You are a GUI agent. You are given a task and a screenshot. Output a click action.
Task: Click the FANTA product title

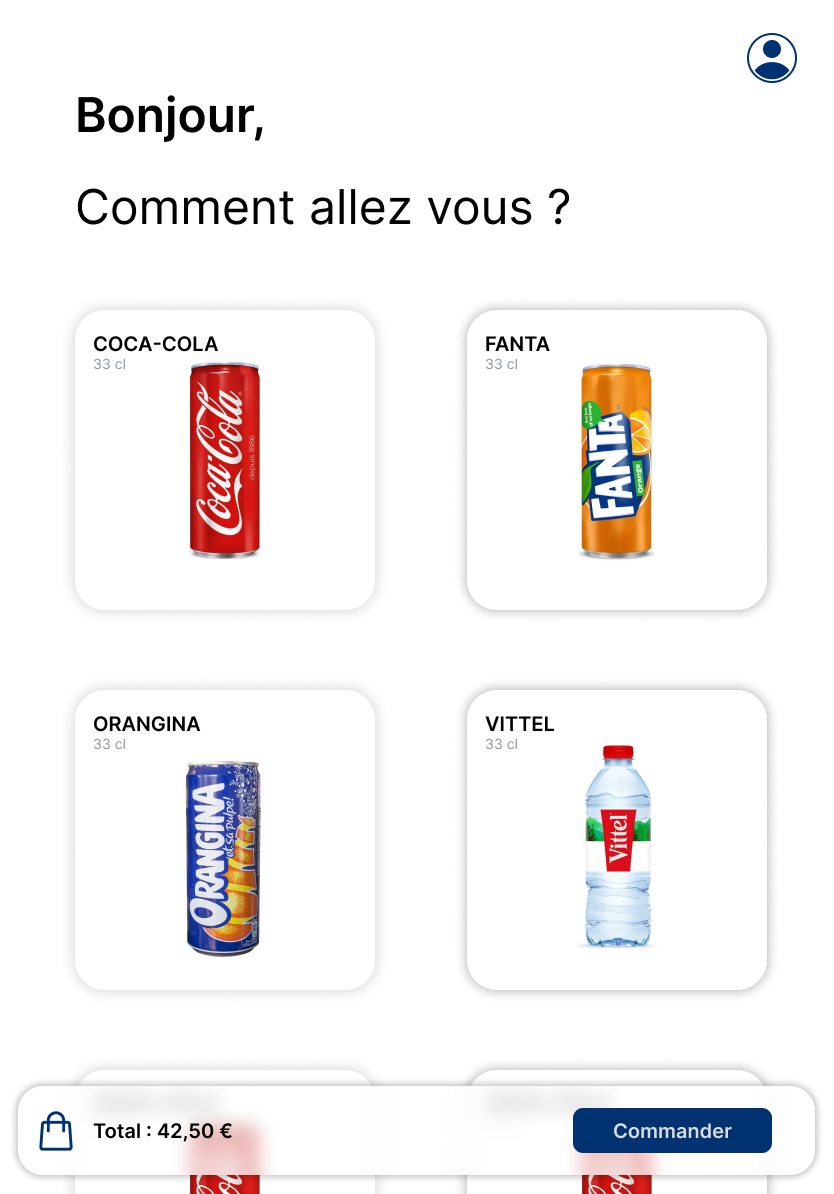(517, 344)
